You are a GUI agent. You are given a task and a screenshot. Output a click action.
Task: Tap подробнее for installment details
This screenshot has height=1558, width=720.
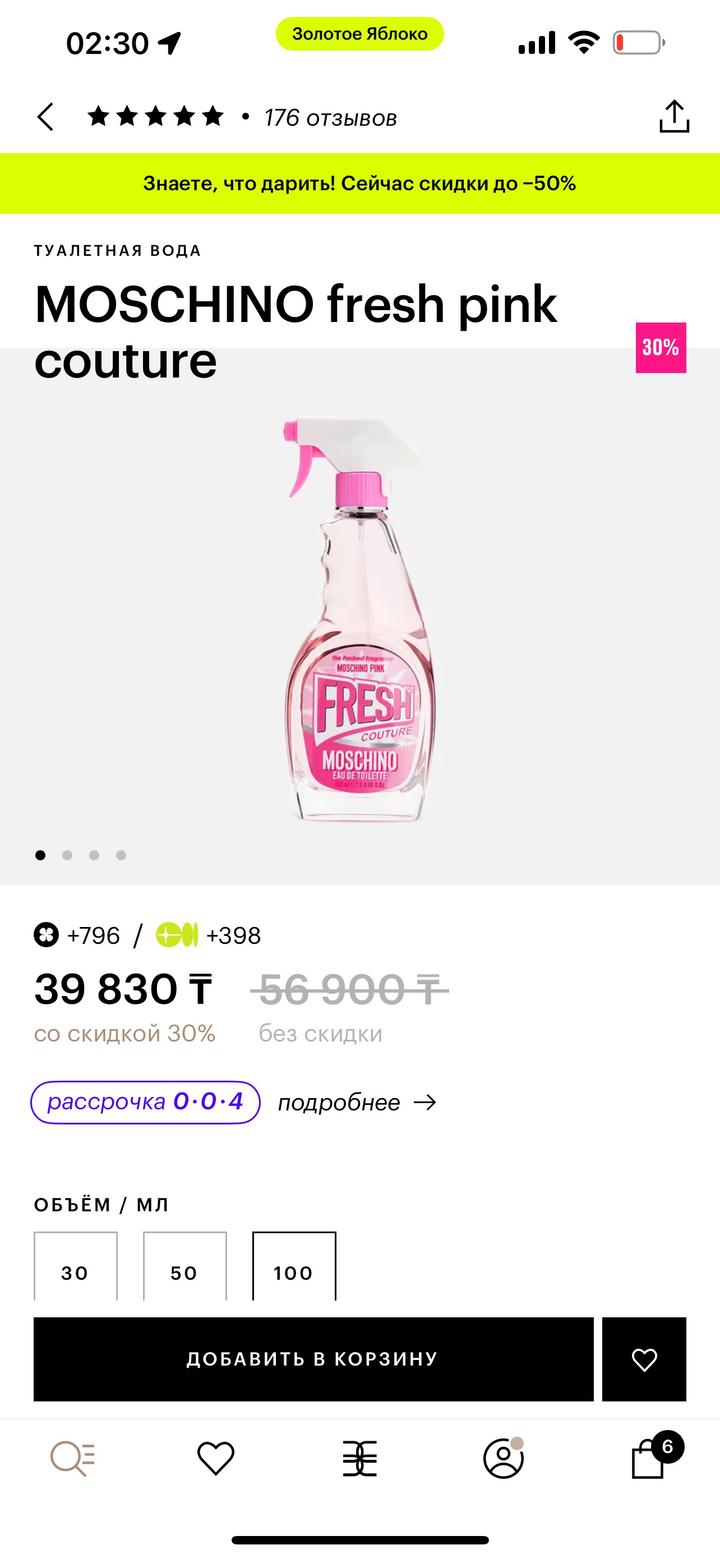(x=357, y=1102)
